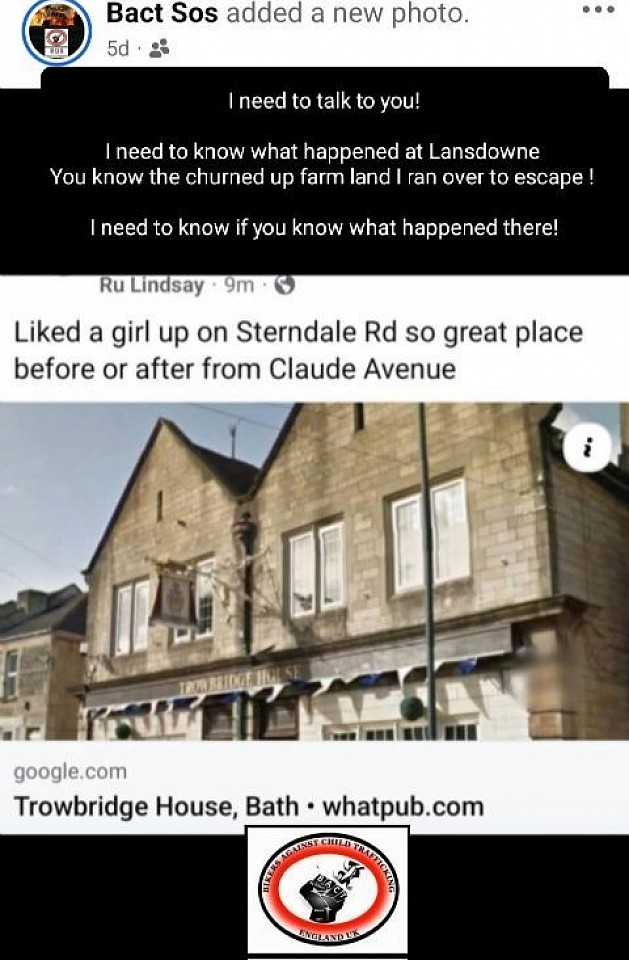629x960 pixels.
Task: Open the post's three-dot overflow menu
Action: click(x=598, y=9)
